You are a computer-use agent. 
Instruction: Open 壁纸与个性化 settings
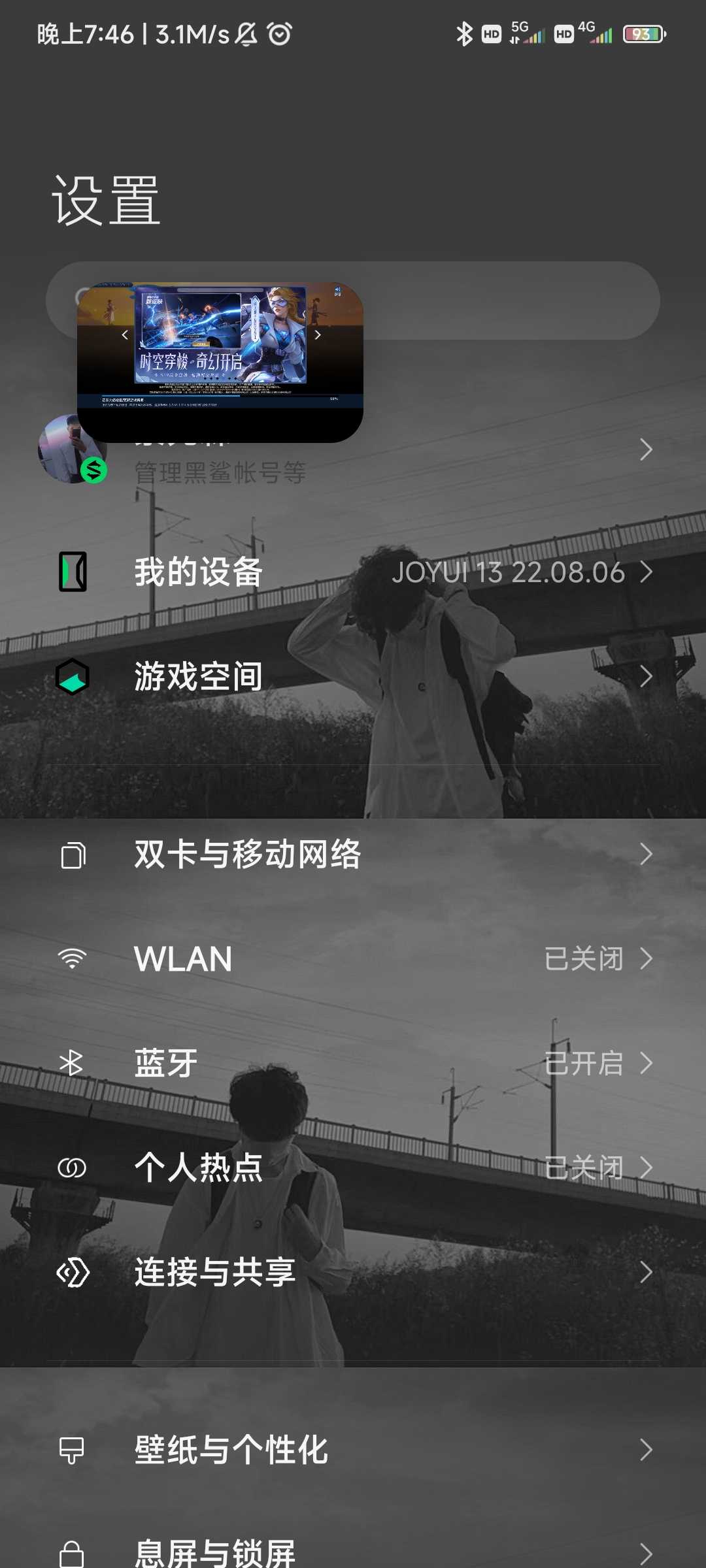click(353, 1450)
